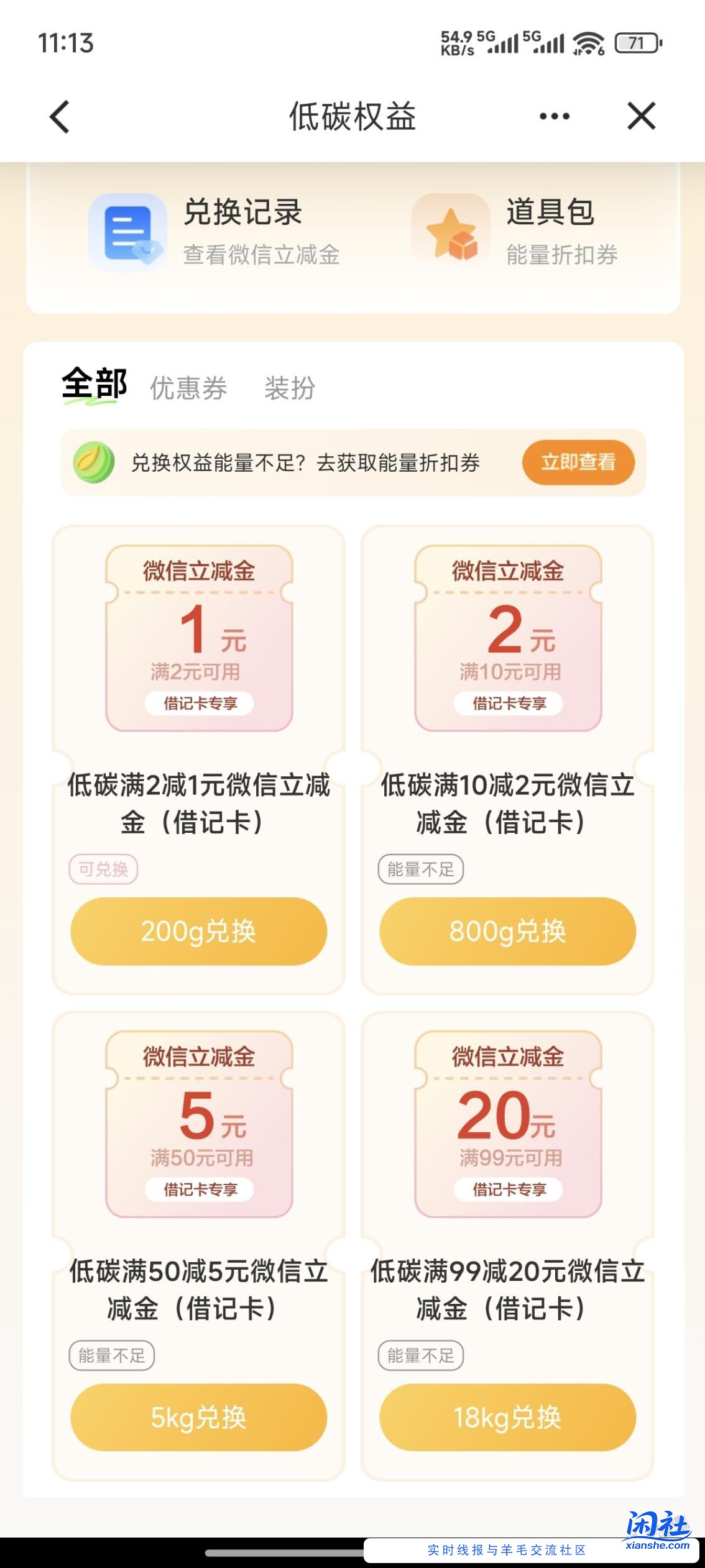This screenshot has height=1568, width=705.
Task: Close the 低碳权益 page with the X
Action: coord(641,116)
